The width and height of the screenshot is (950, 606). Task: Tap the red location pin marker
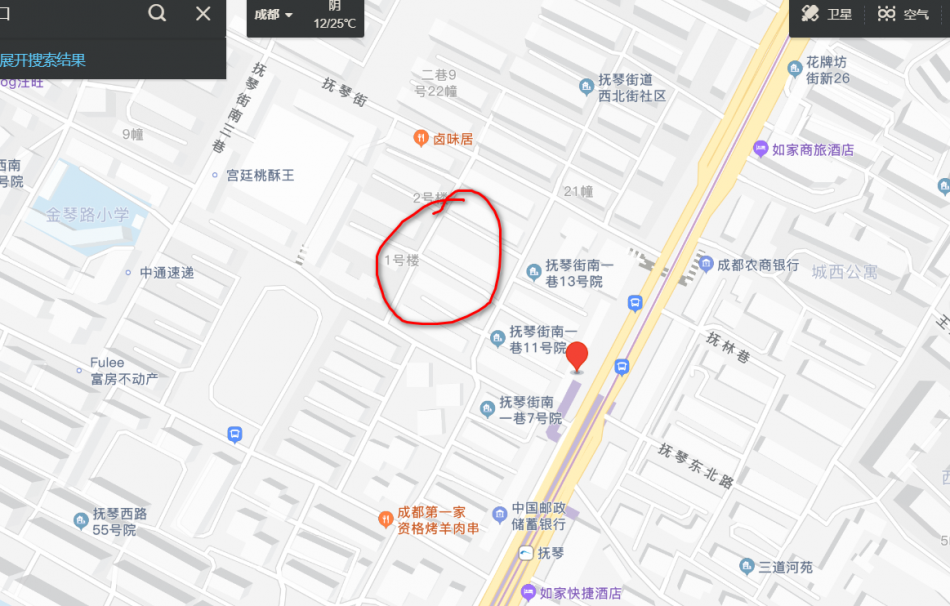coord(577,356)
